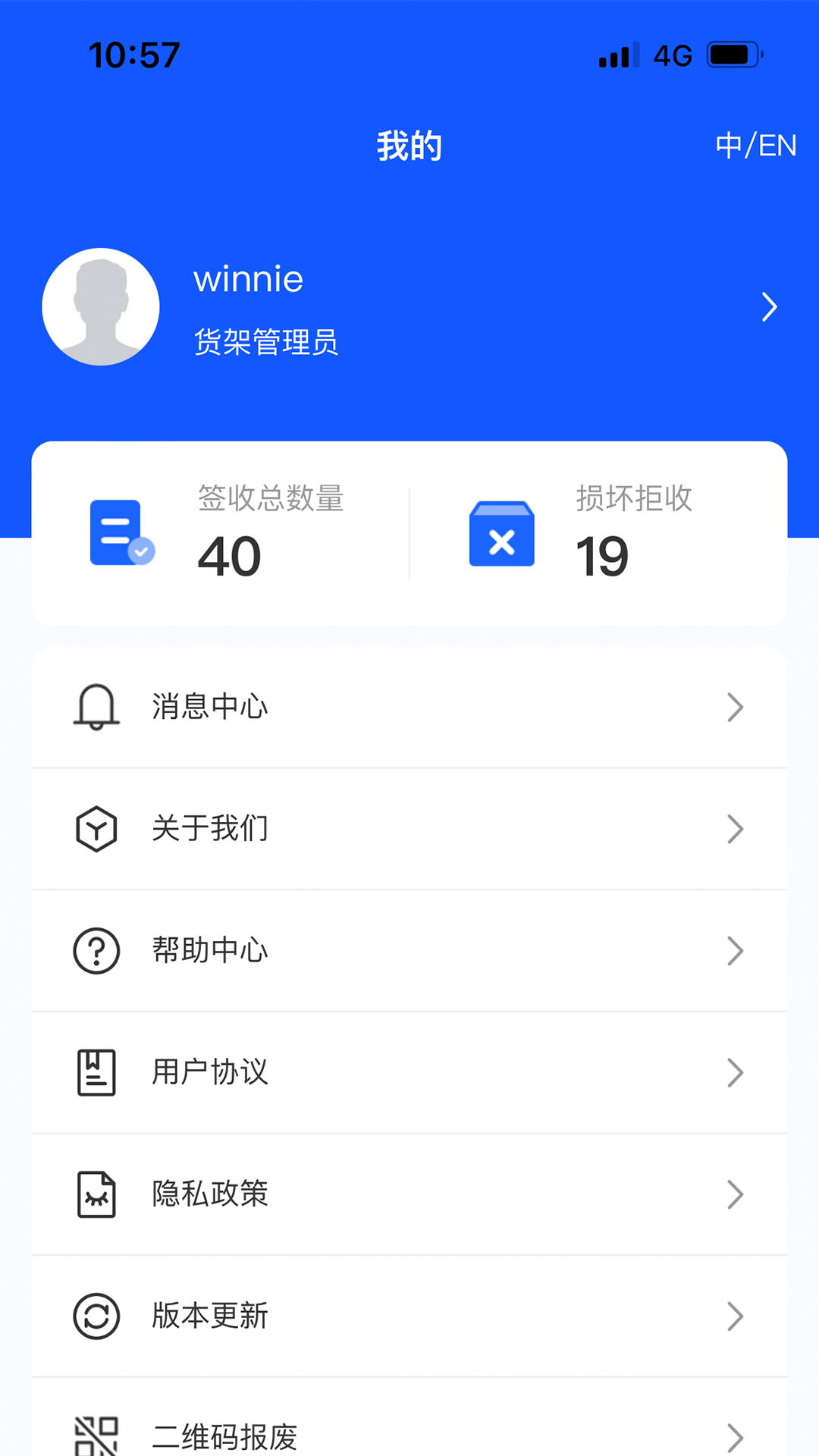Click the privacy document icon for 隐私政策
Image resolution: width=819 pixels, height=1456 pixels.
click(x=96, y=1194)
